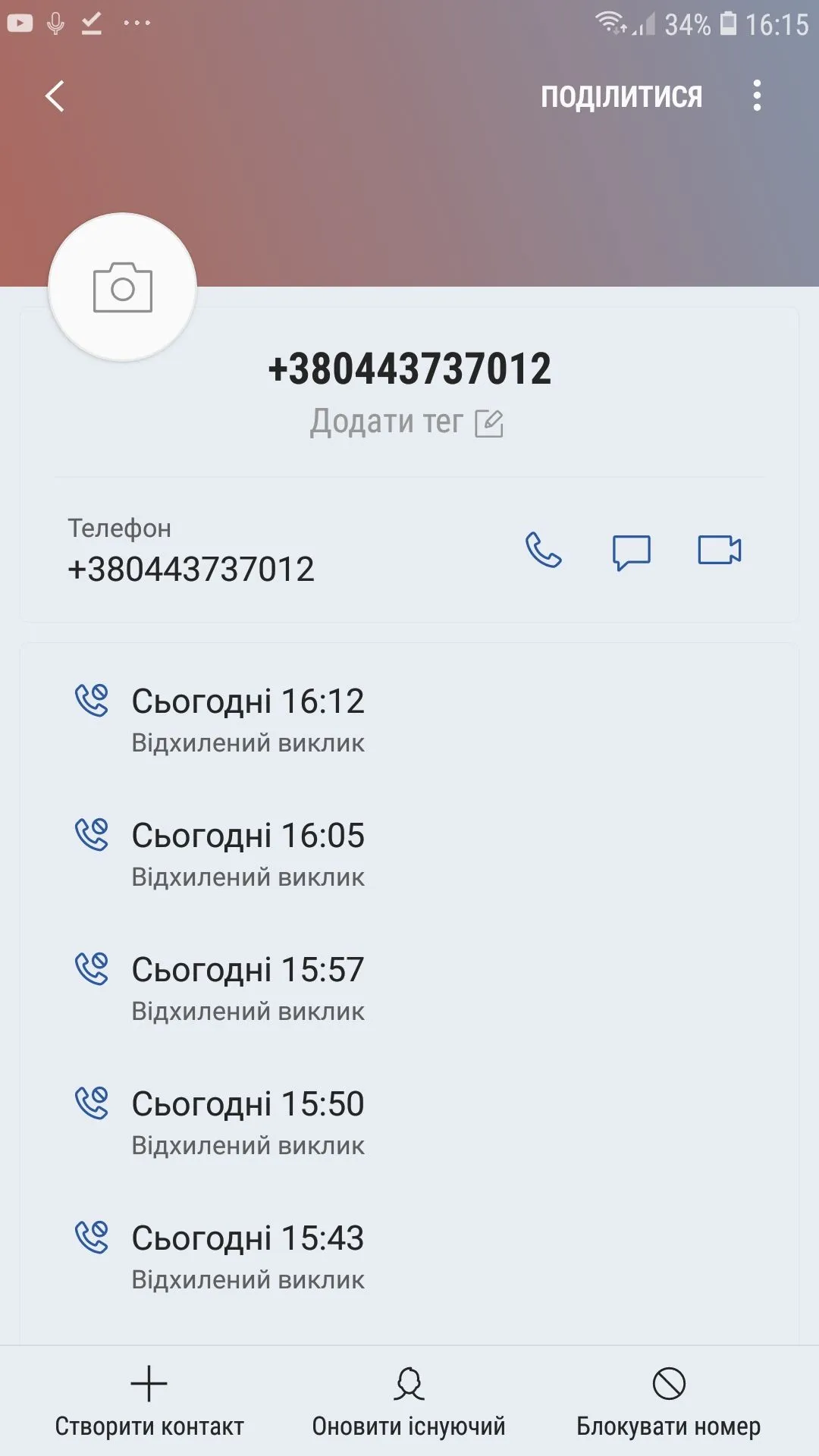Start a video call with camera icon
Viewport: 819px width, 1456px height.
point(719,550)
